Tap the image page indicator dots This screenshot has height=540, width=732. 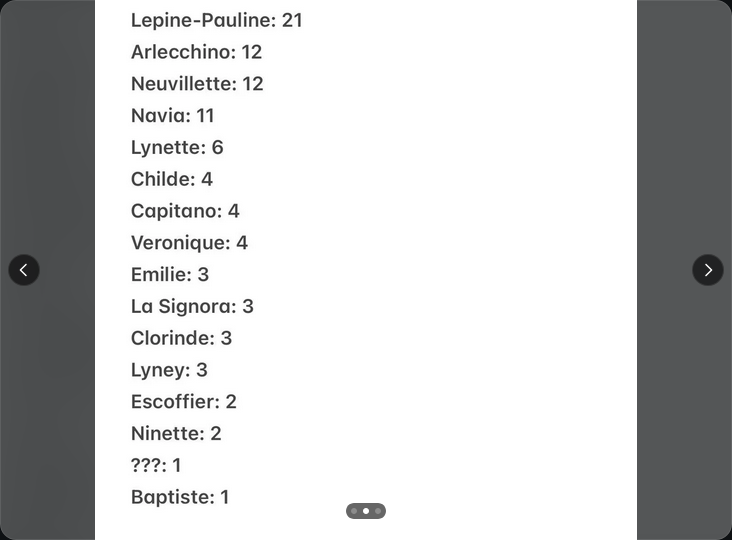[x=366, y=511]
